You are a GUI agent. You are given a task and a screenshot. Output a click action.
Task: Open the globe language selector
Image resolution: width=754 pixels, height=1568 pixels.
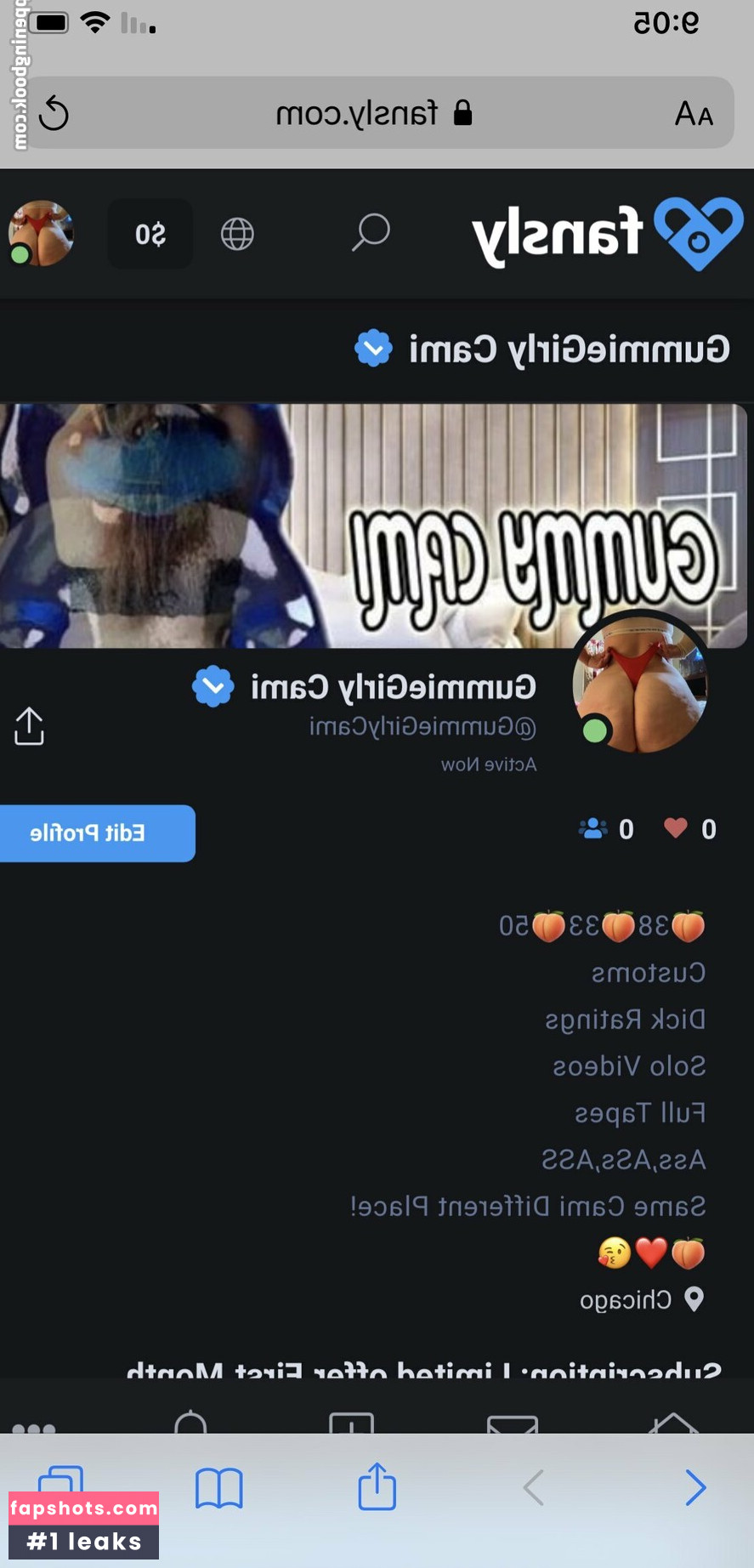coord(237,234)
